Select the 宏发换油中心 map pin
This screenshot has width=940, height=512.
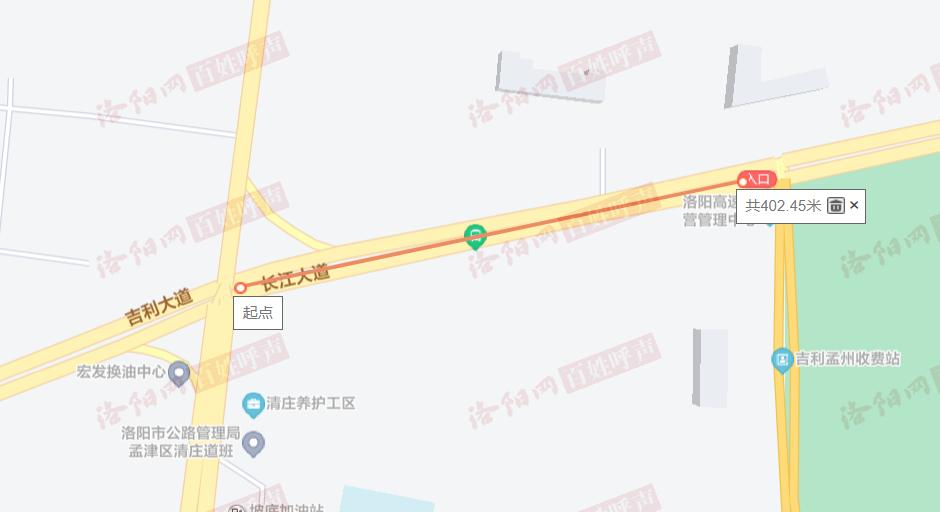pyautogui.click(x=179, y=373)
